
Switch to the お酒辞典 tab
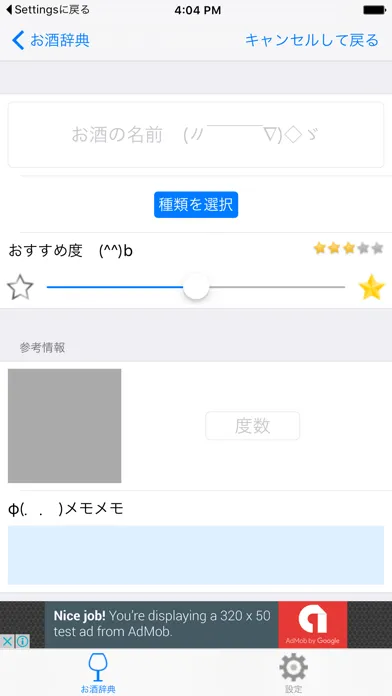pos(98,673)
